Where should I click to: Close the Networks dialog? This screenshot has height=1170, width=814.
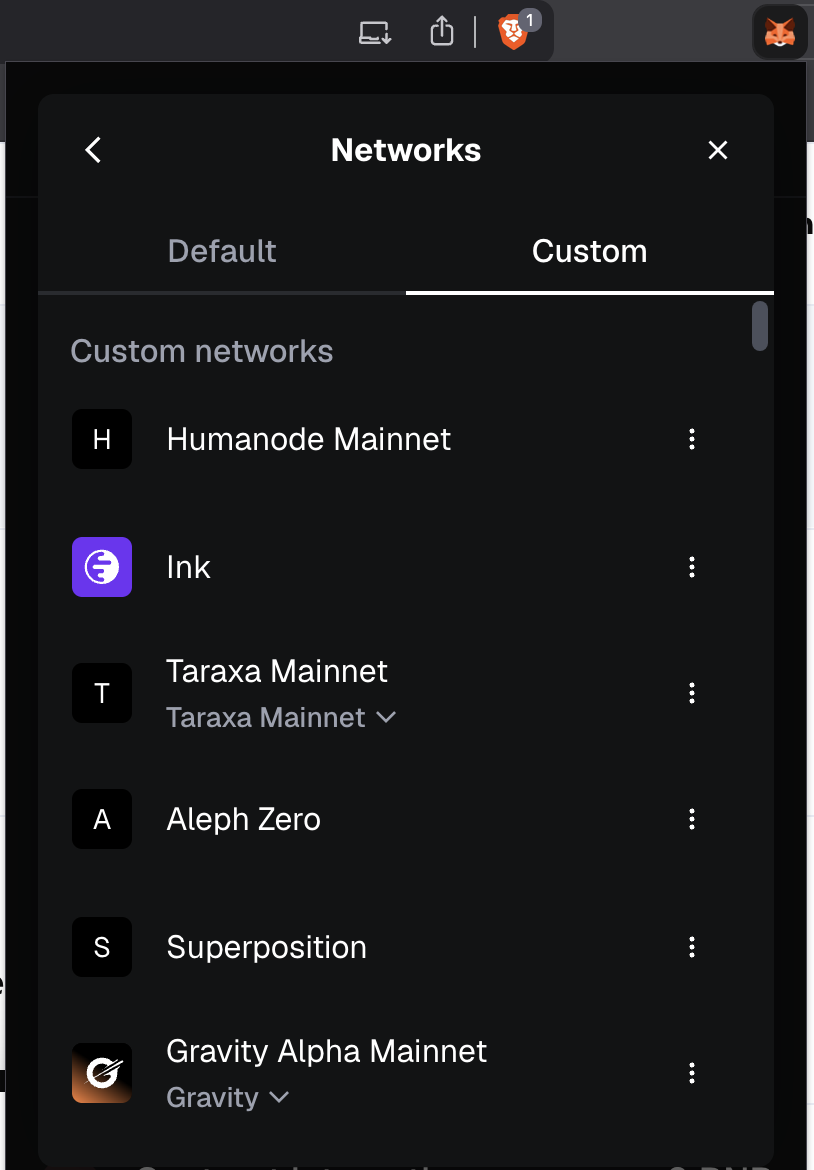pyautogui.click(x=717, y=150)
